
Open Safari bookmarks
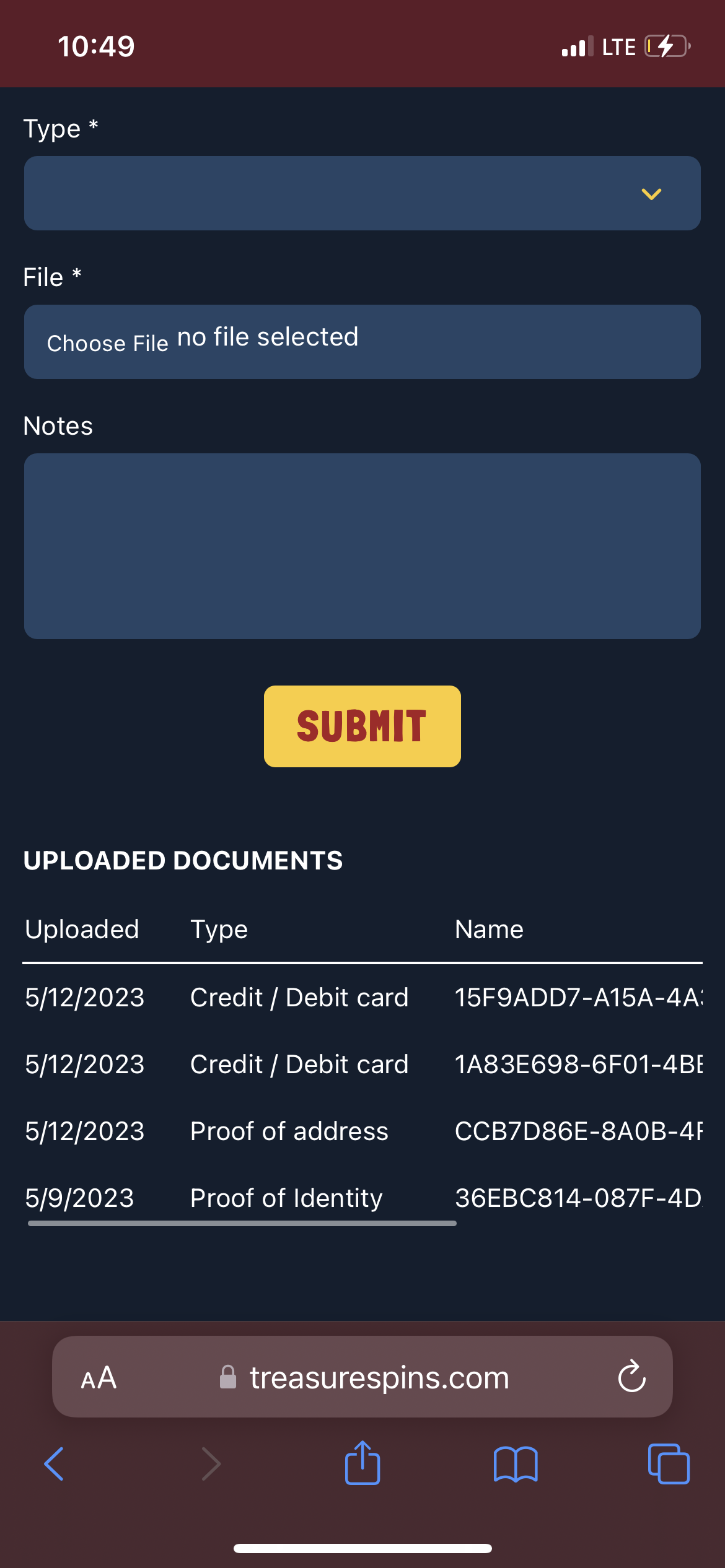[x=516, y=1464]
